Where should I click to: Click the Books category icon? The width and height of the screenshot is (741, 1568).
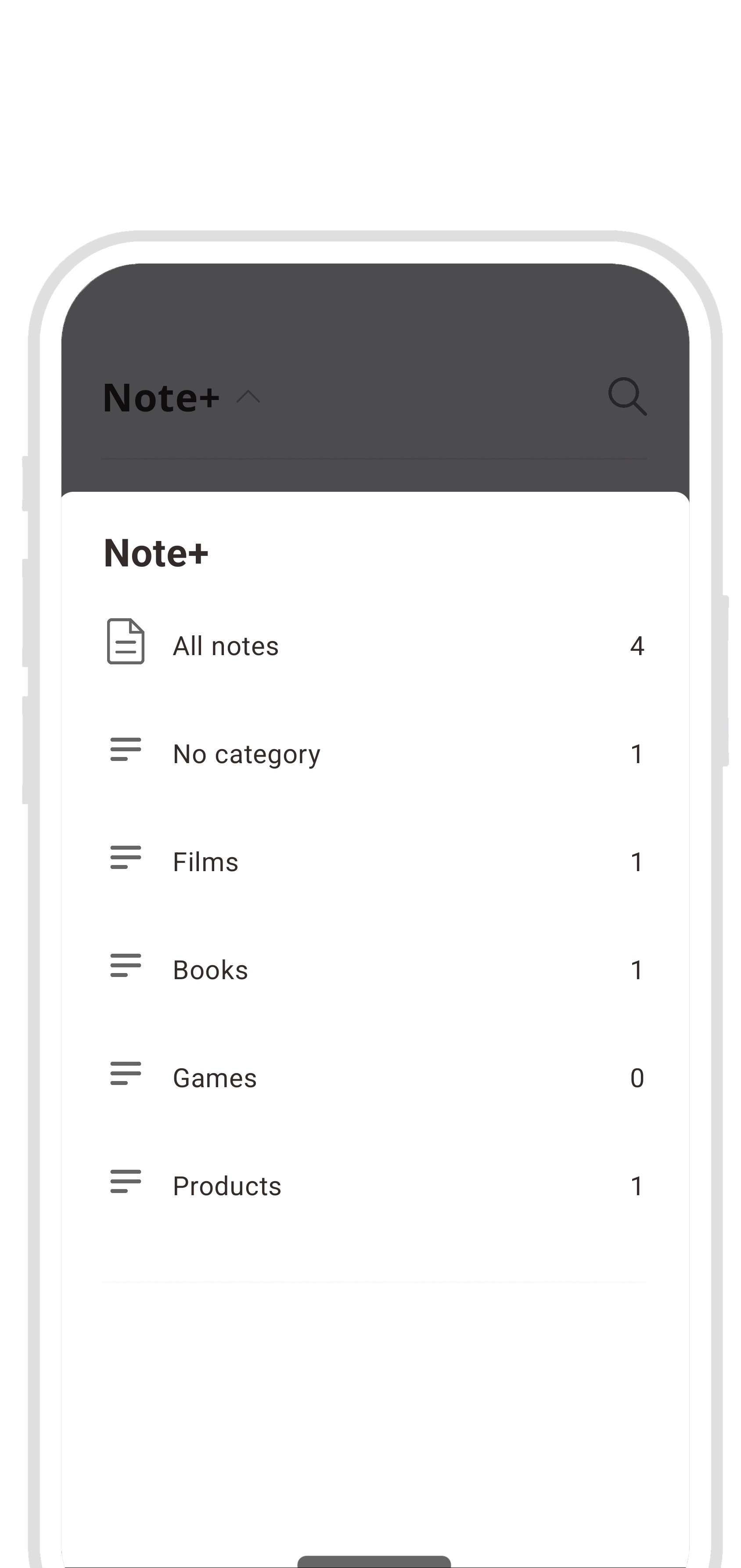pos(125,968)
